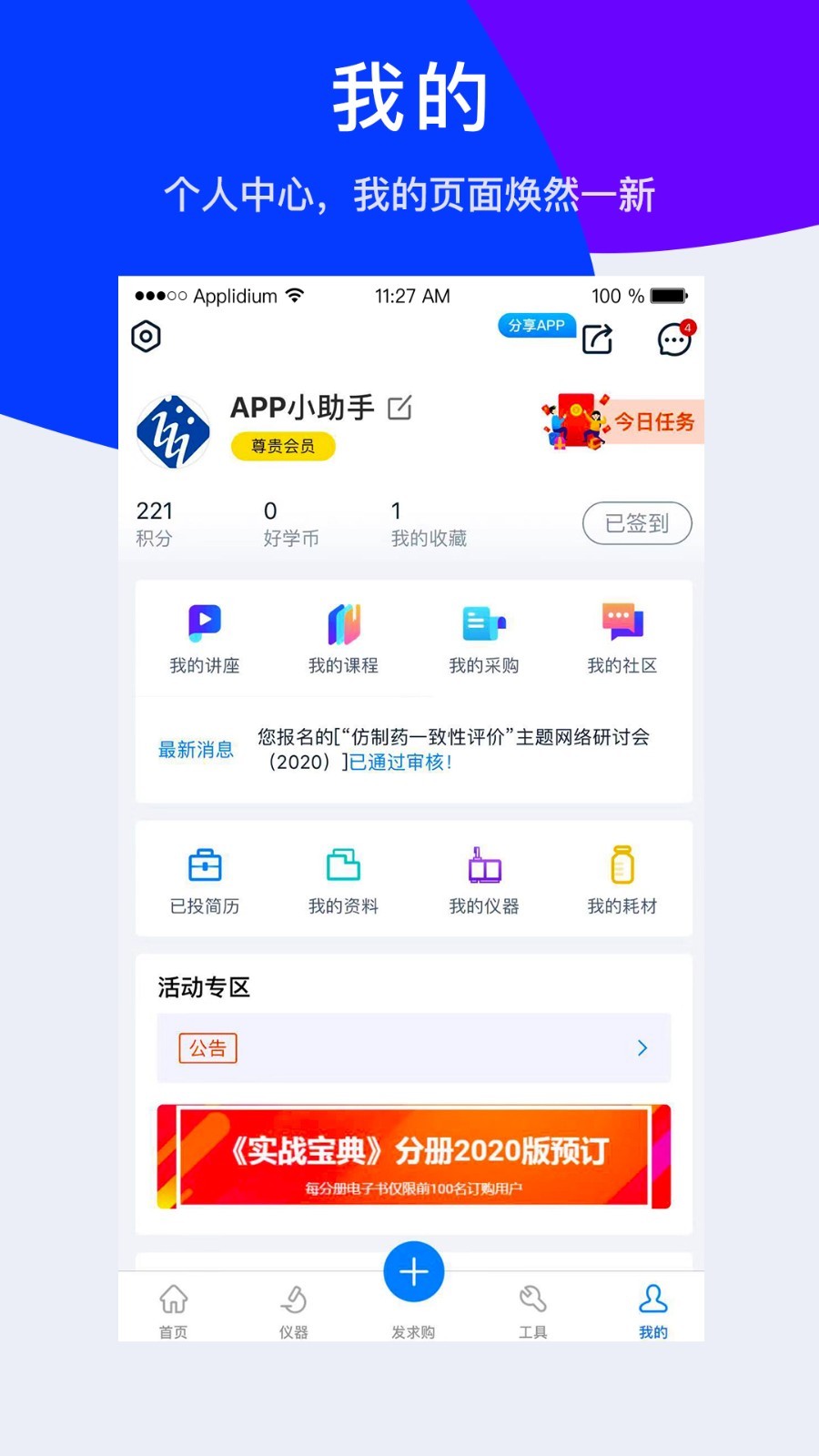Expand the 公告 announcement row
The image size is (819, 1456).
[x=414, y=1047]
